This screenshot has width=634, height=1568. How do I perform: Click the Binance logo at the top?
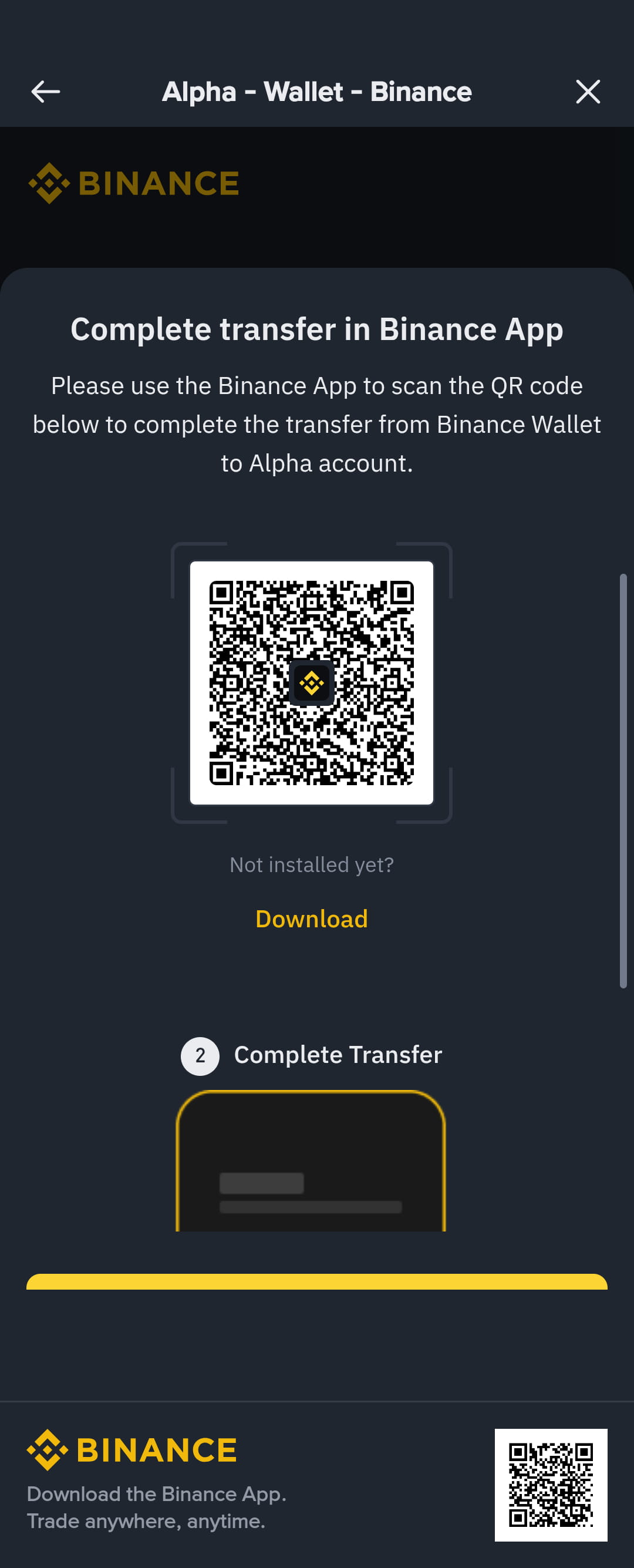133,182
